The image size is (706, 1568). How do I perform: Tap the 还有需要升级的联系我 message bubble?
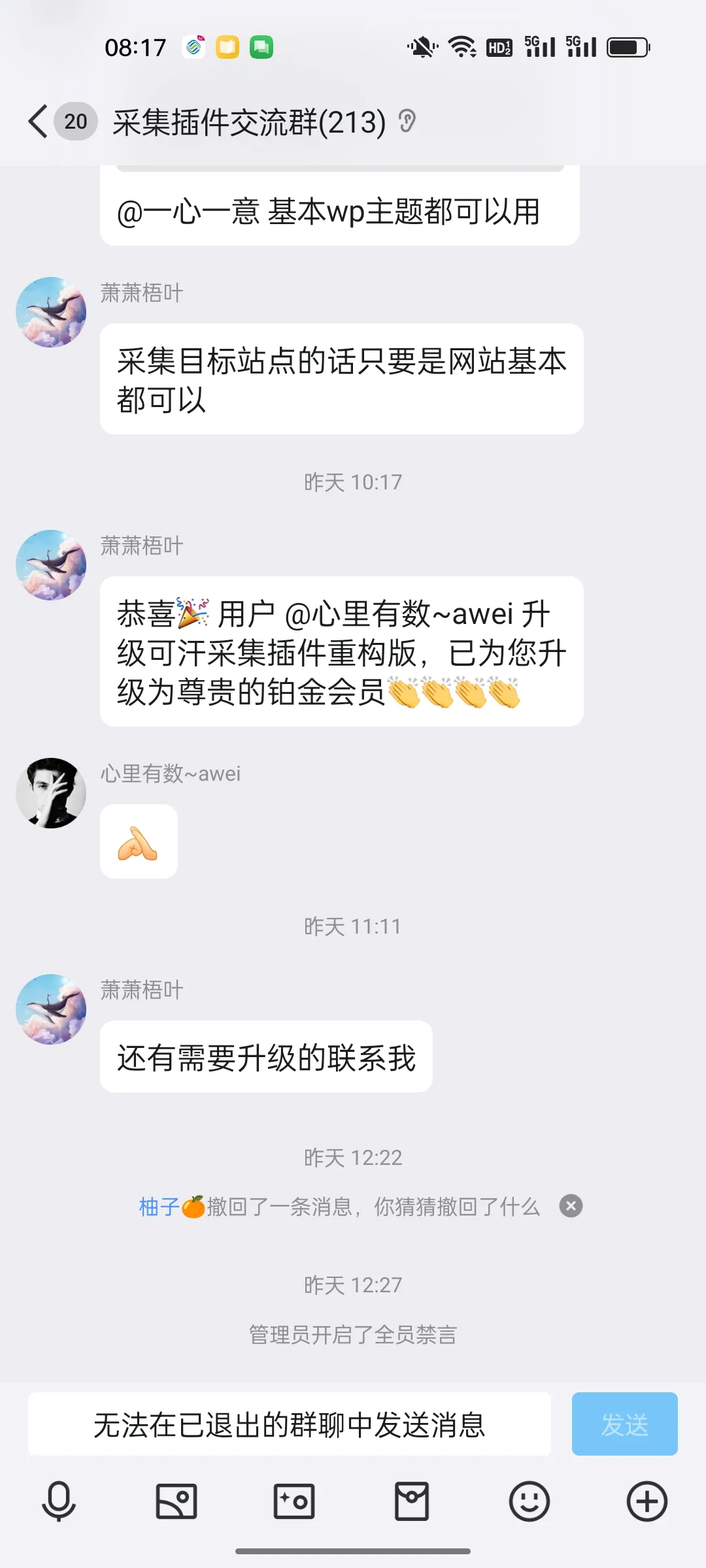(x=265, y=1056)
